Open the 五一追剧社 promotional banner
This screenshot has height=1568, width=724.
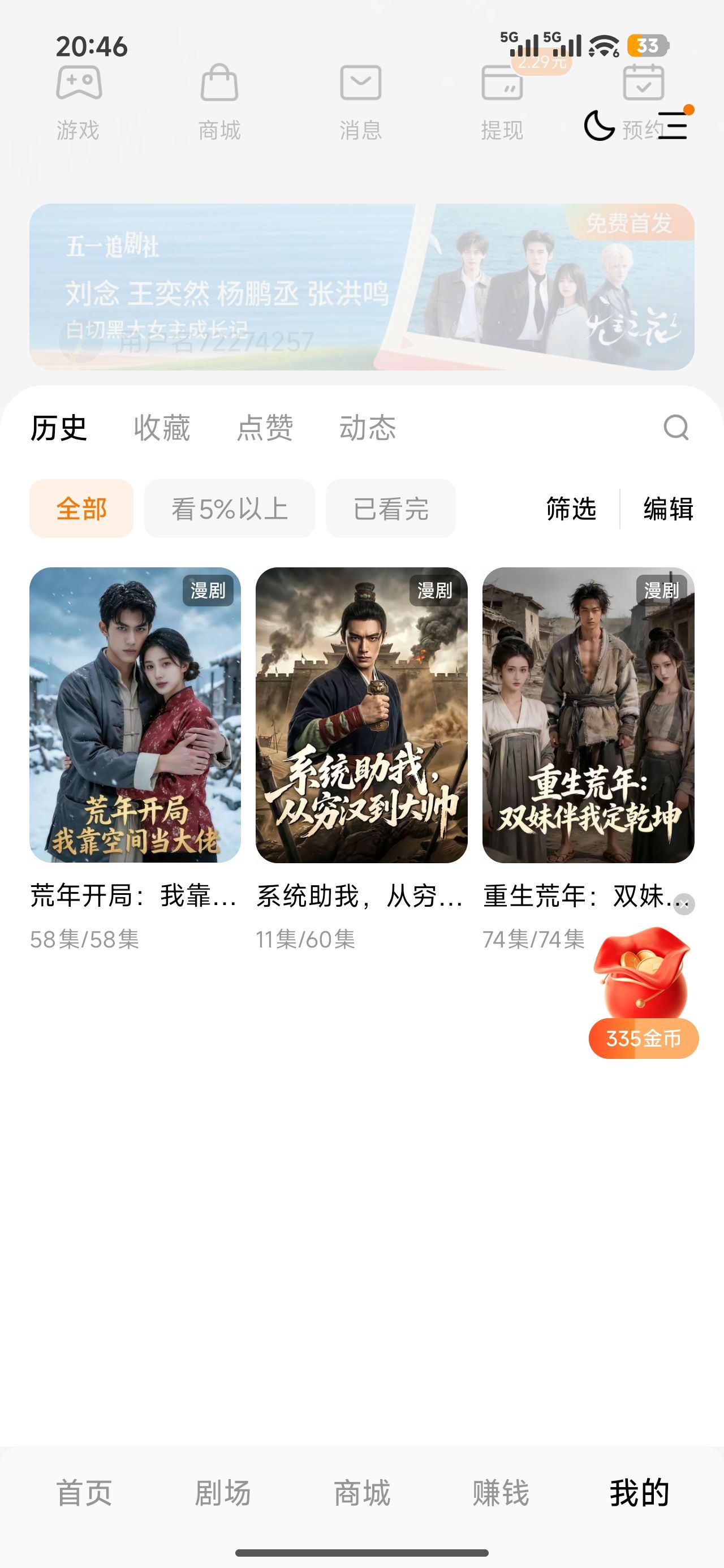[361, 287]
